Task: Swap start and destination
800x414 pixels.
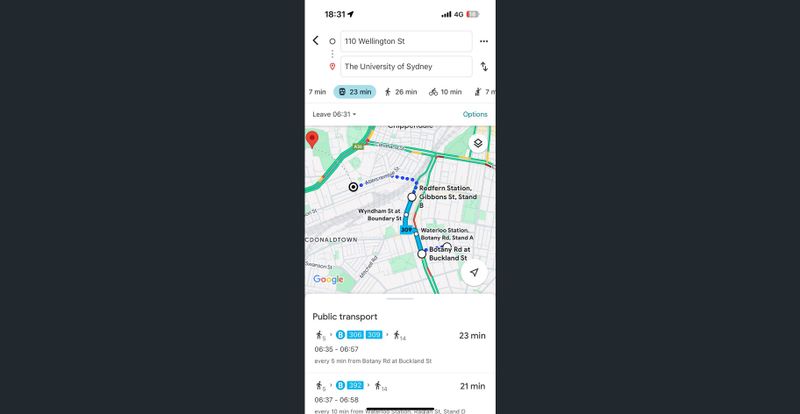Action: (484, 67)
